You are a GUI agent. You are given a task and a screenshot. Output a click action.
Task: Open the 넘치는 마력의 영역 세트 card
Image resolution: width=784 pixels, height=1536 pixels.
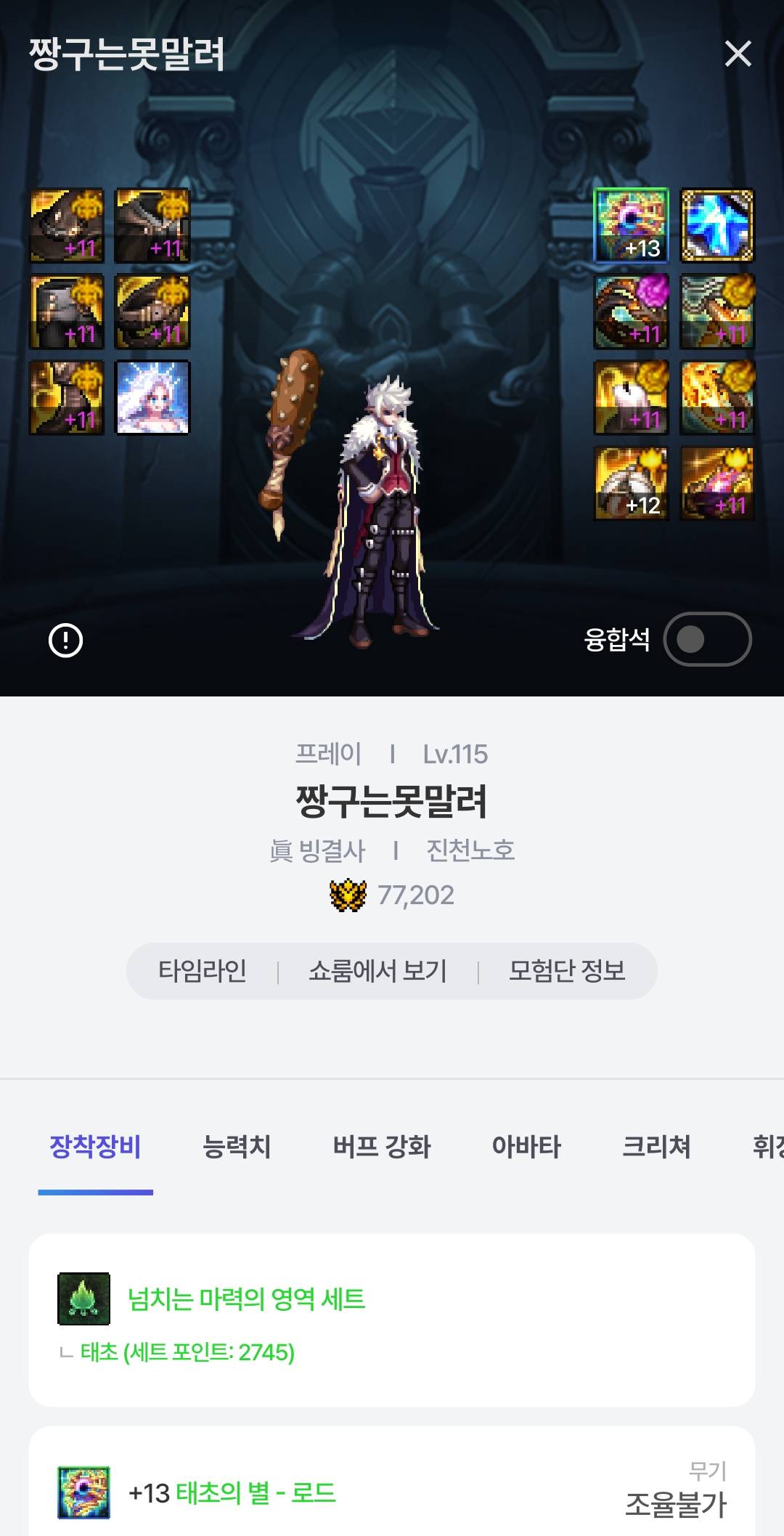tap(392, 1319)
